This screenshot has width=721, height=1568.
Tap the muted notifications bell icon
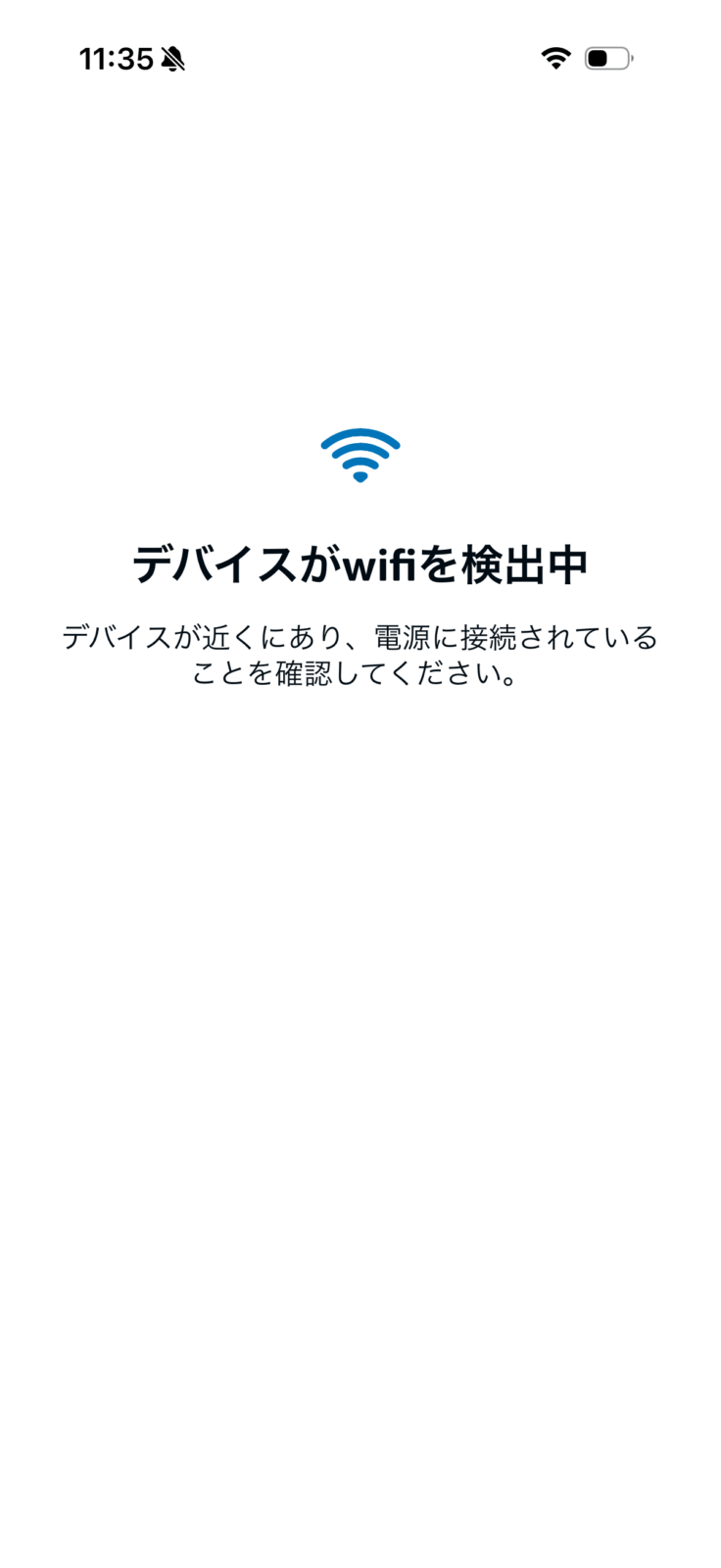point(171,59)
